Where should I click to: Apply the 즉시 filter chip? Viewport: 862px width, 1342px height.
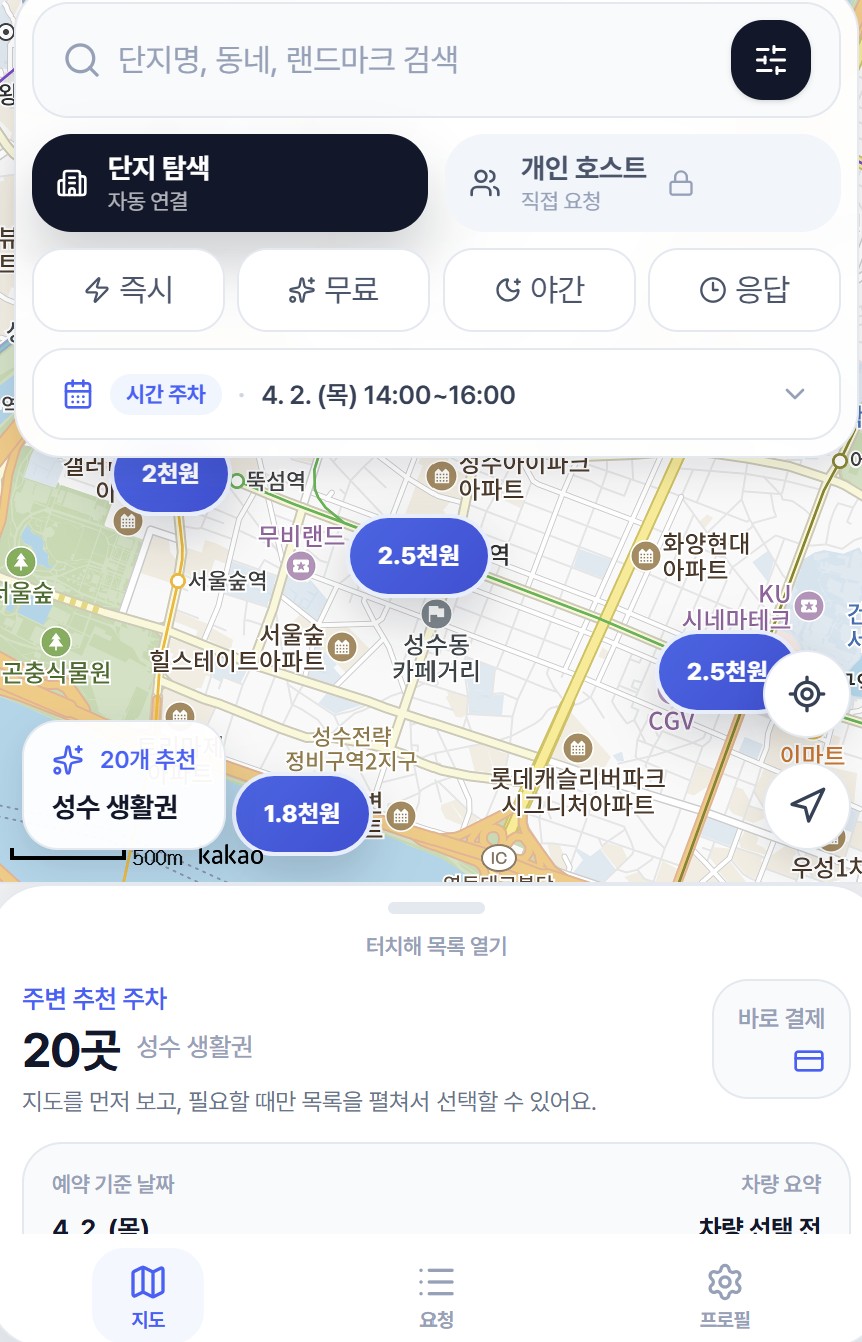[x=128, y=290]
